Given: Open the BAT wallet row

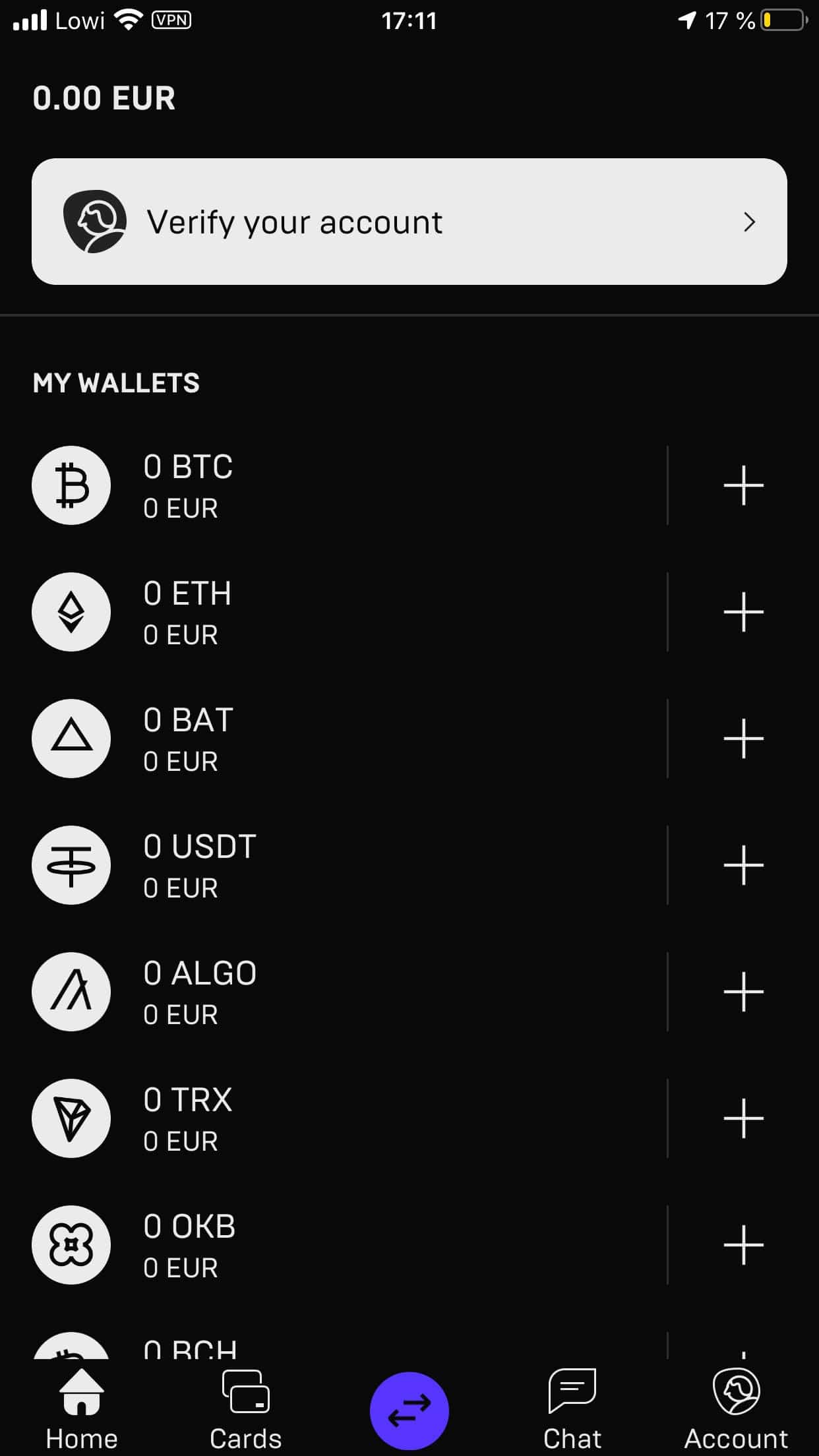Looking at the screenshot, I should click(330, 739).
